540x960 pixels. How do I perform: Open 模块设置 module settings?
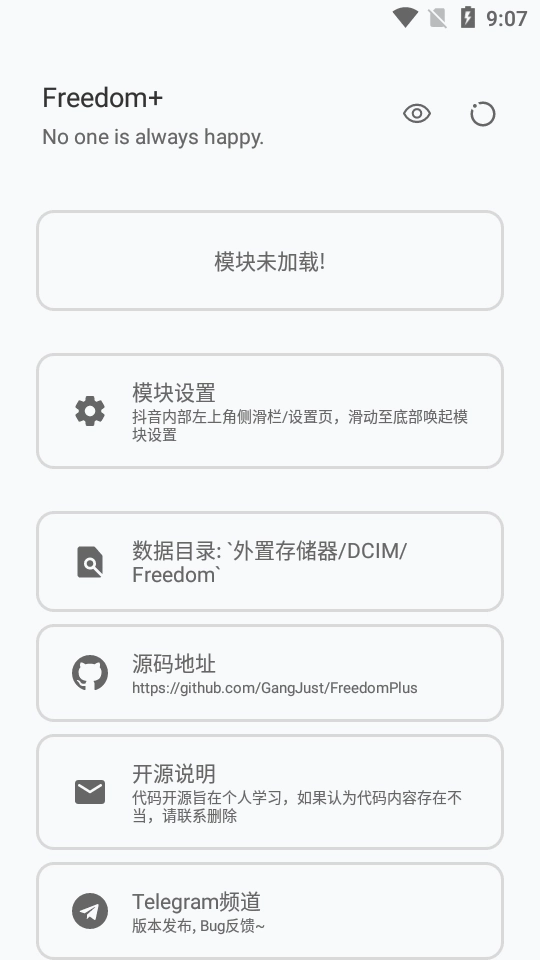click(270, 411)
